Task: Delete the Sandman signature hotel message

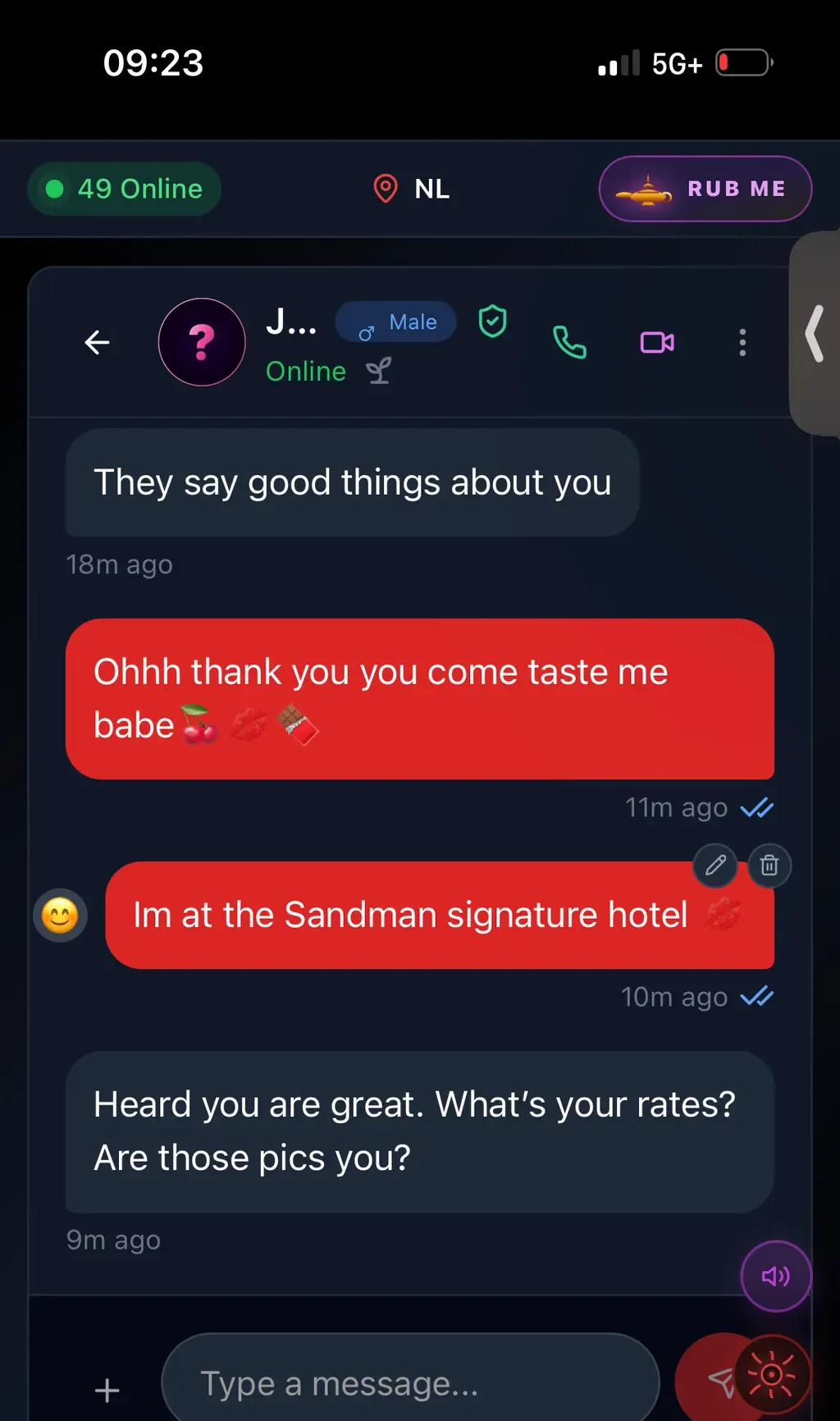Action: (x=769, y=865)
